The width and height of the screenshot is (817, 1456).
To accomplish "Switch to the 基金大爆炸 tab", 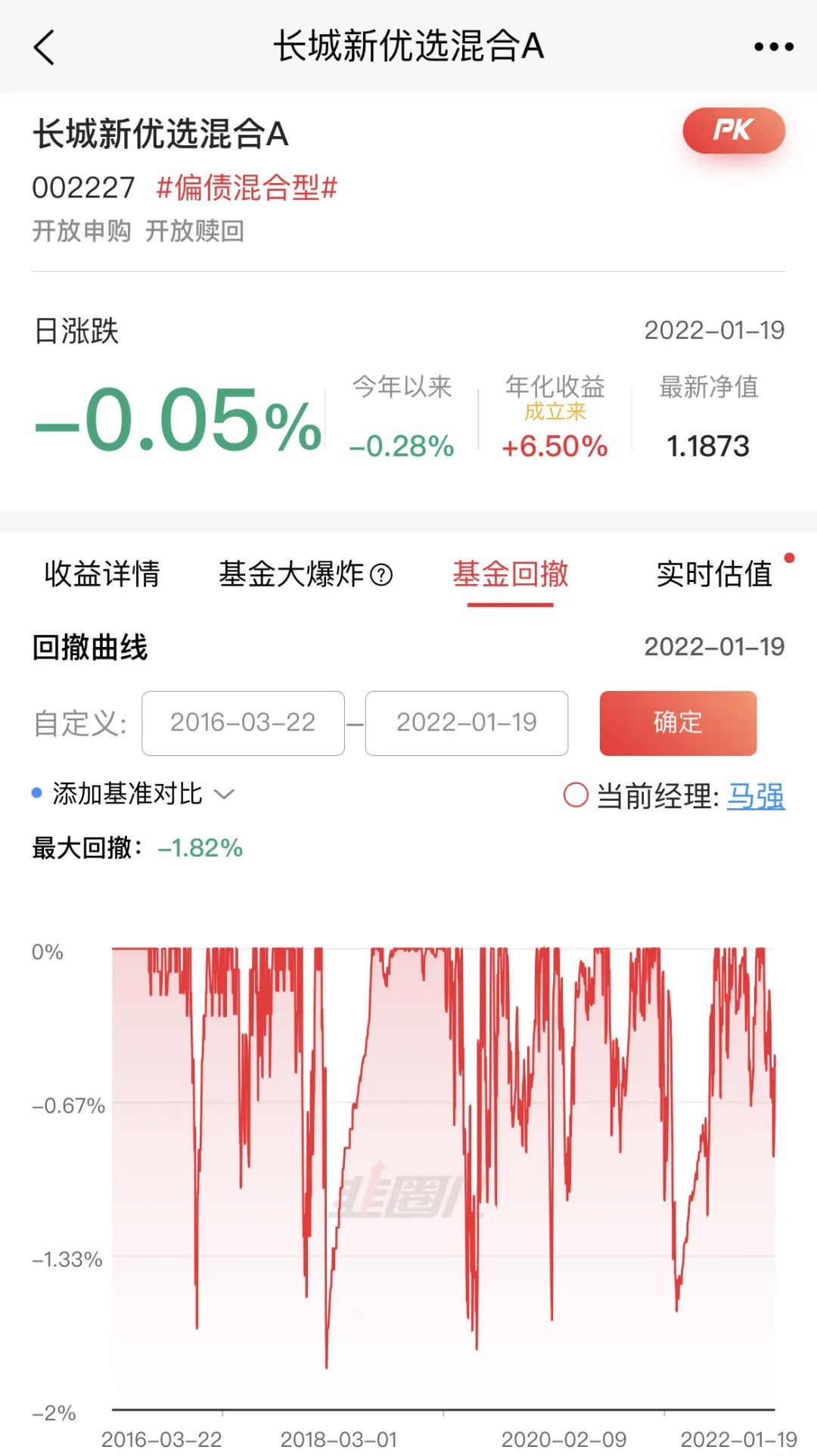I will 291,574.
